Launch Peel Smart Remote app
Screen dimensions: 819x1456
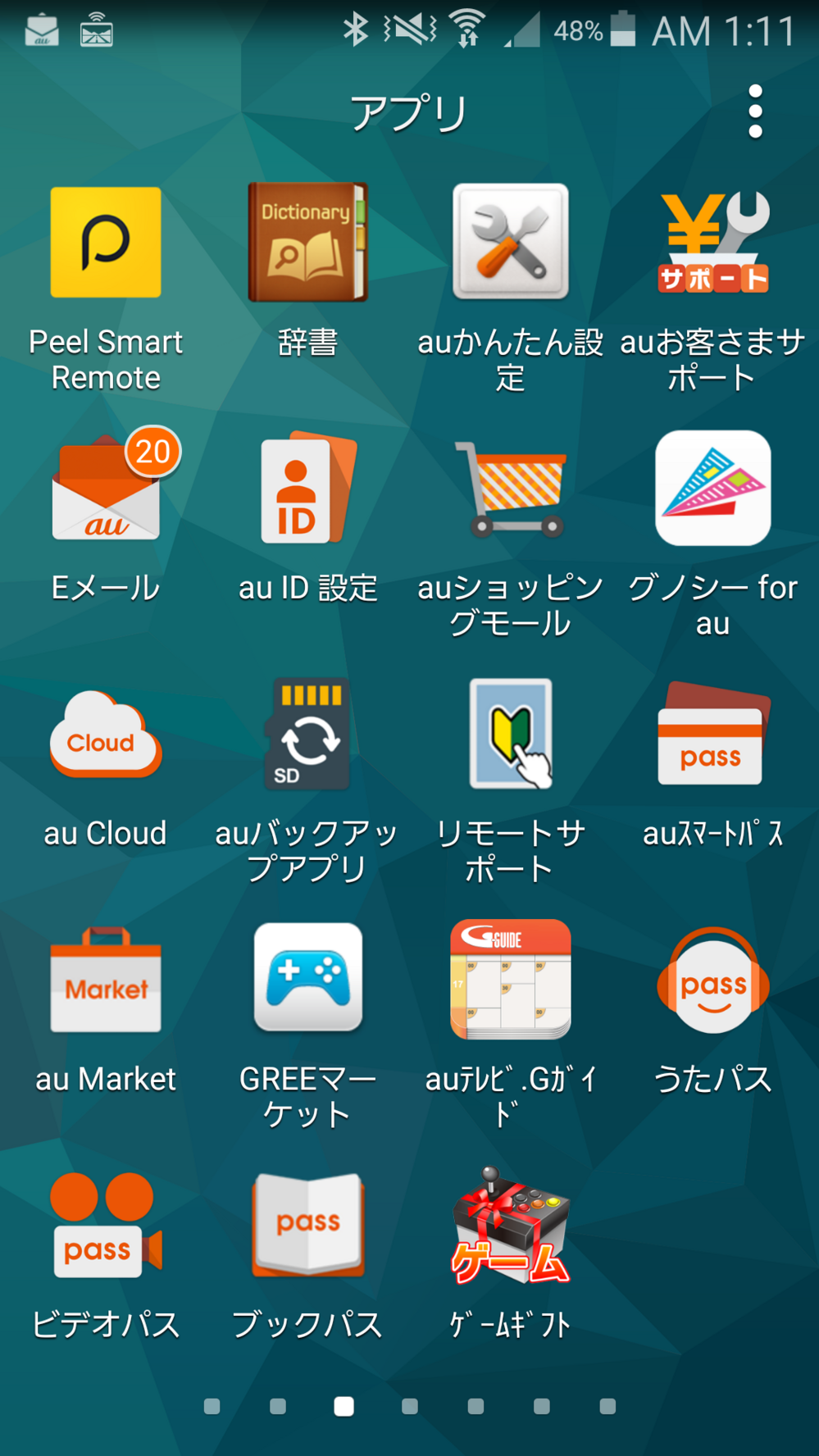coord(106,243)
